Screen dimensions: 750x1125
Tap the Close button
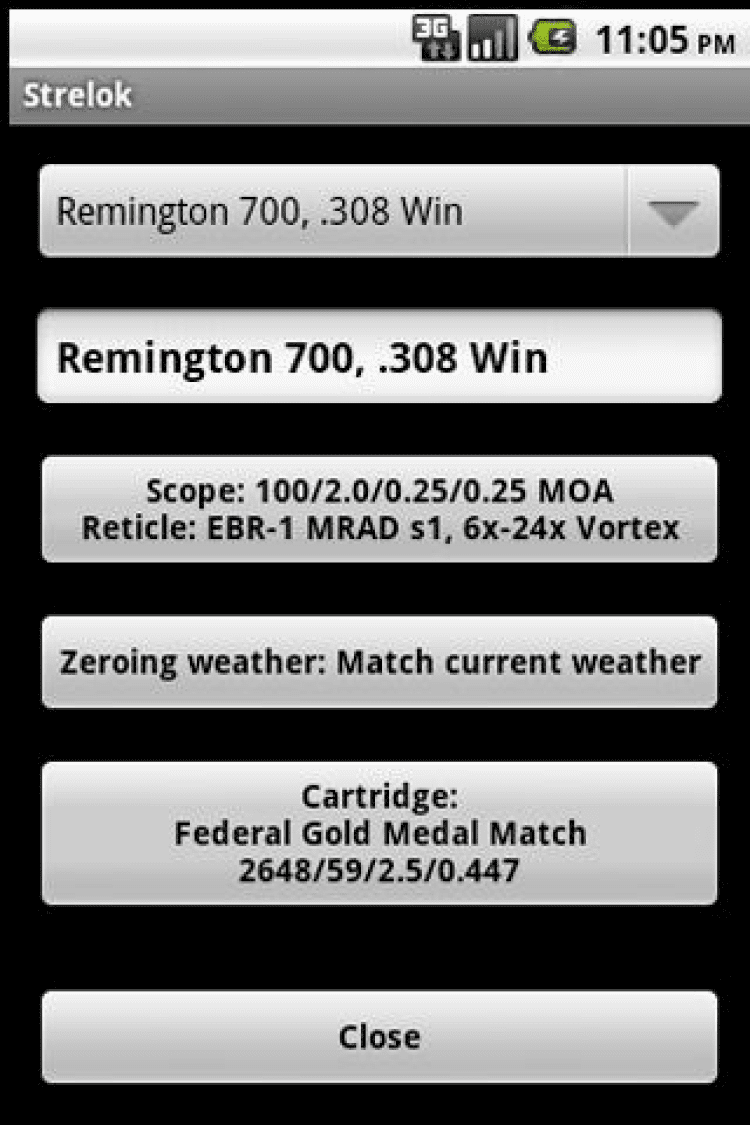(378, 1037)
